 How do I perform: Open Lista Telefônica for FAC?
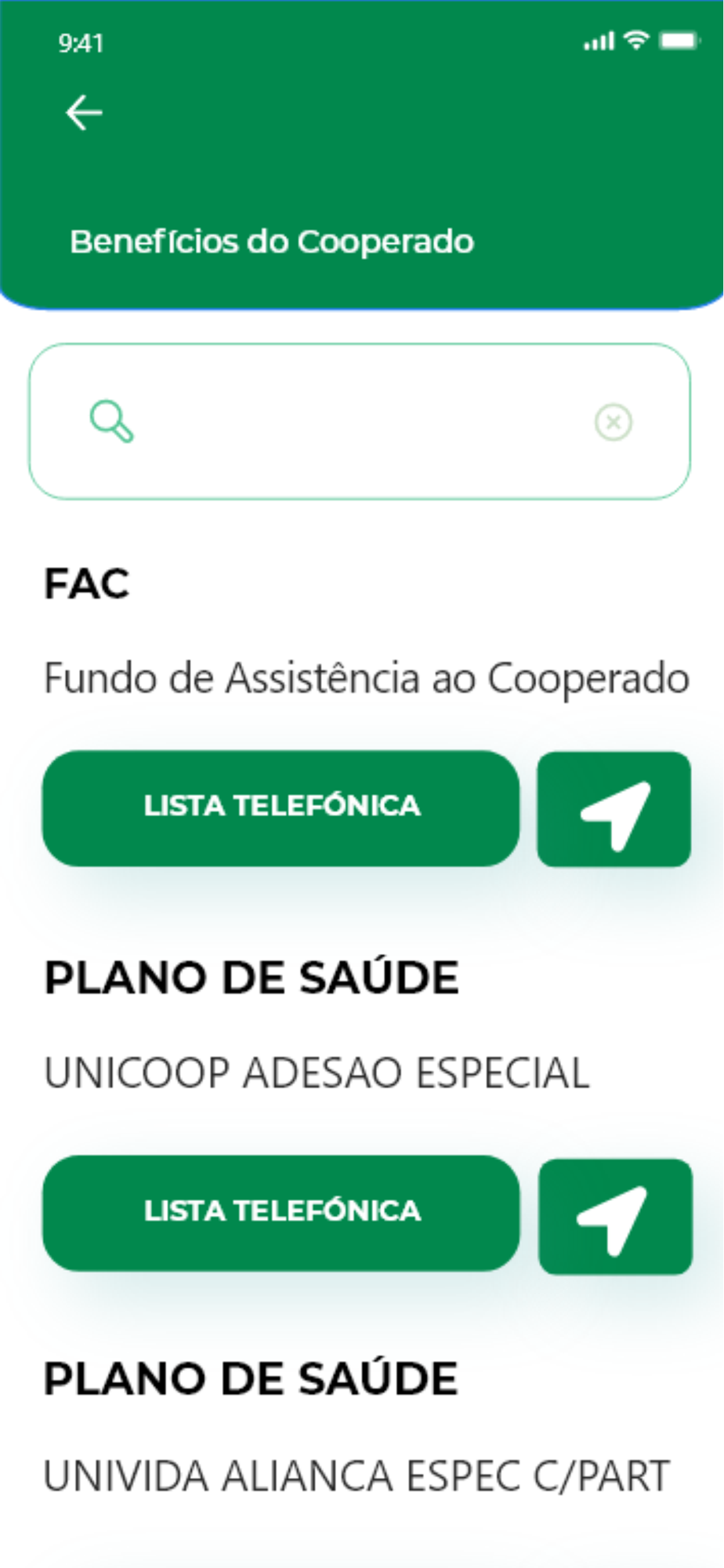click(281, 808)
